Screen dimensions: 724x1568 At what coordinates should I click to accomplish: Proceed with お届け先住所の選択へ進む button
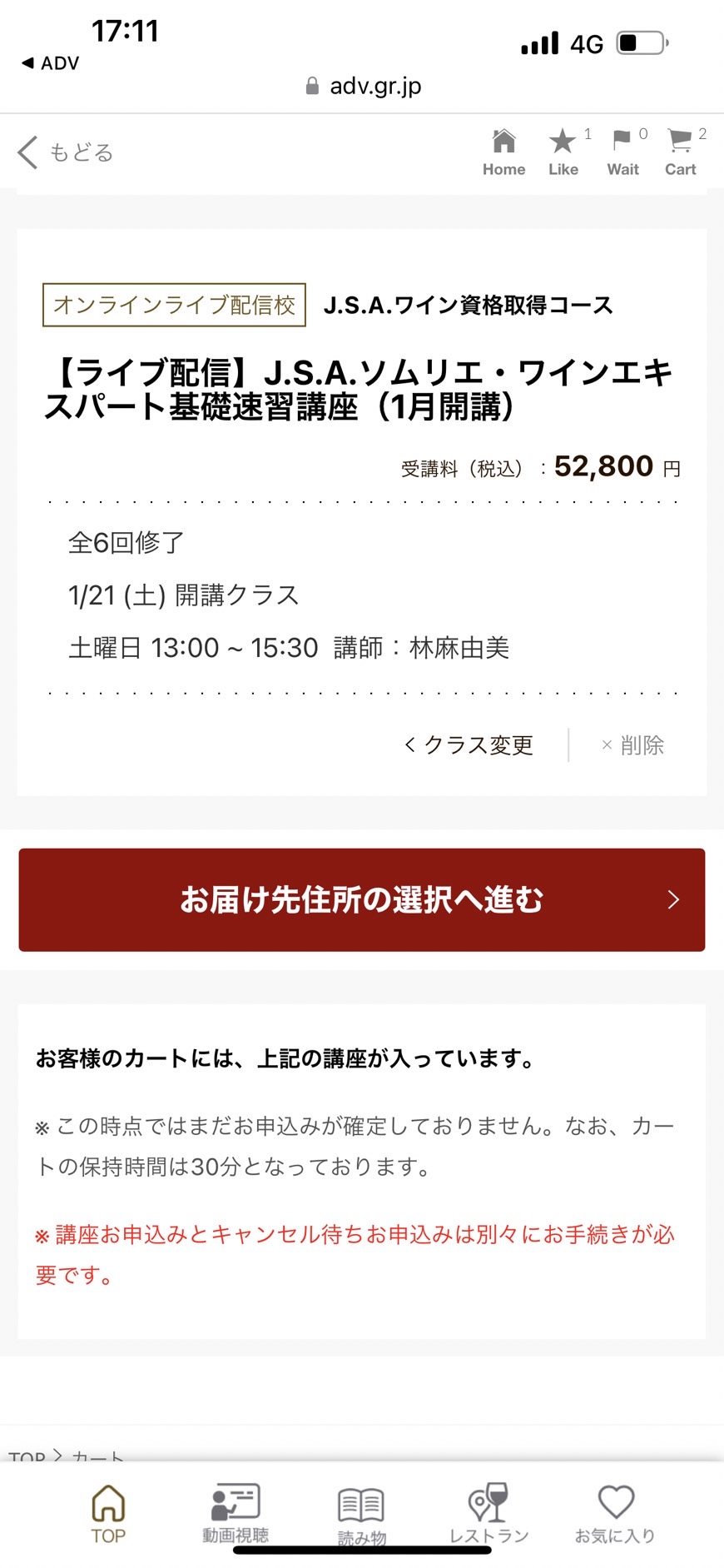[x=362, y=899]
